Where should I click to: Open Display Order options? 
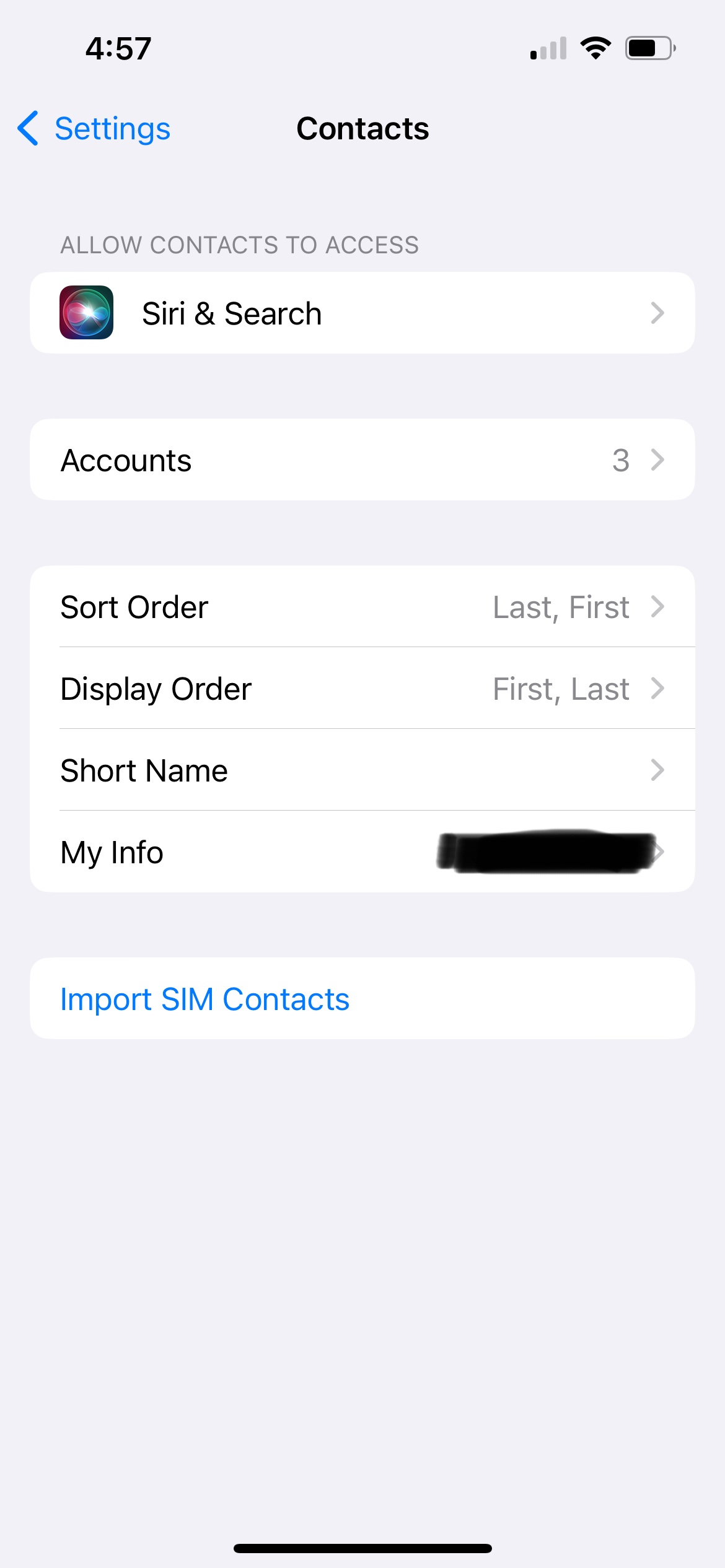pyautogui.click(x=362, y=689)
